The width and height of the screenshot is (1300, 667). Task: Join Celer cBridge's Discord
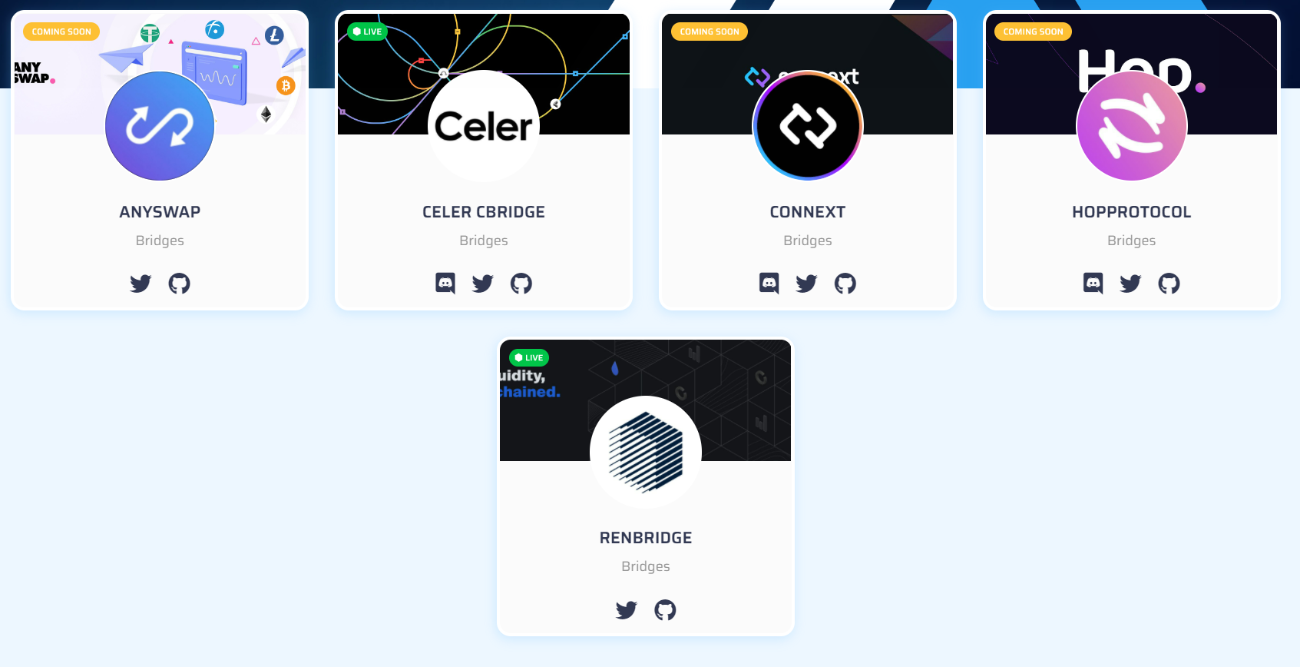point(445,283)
